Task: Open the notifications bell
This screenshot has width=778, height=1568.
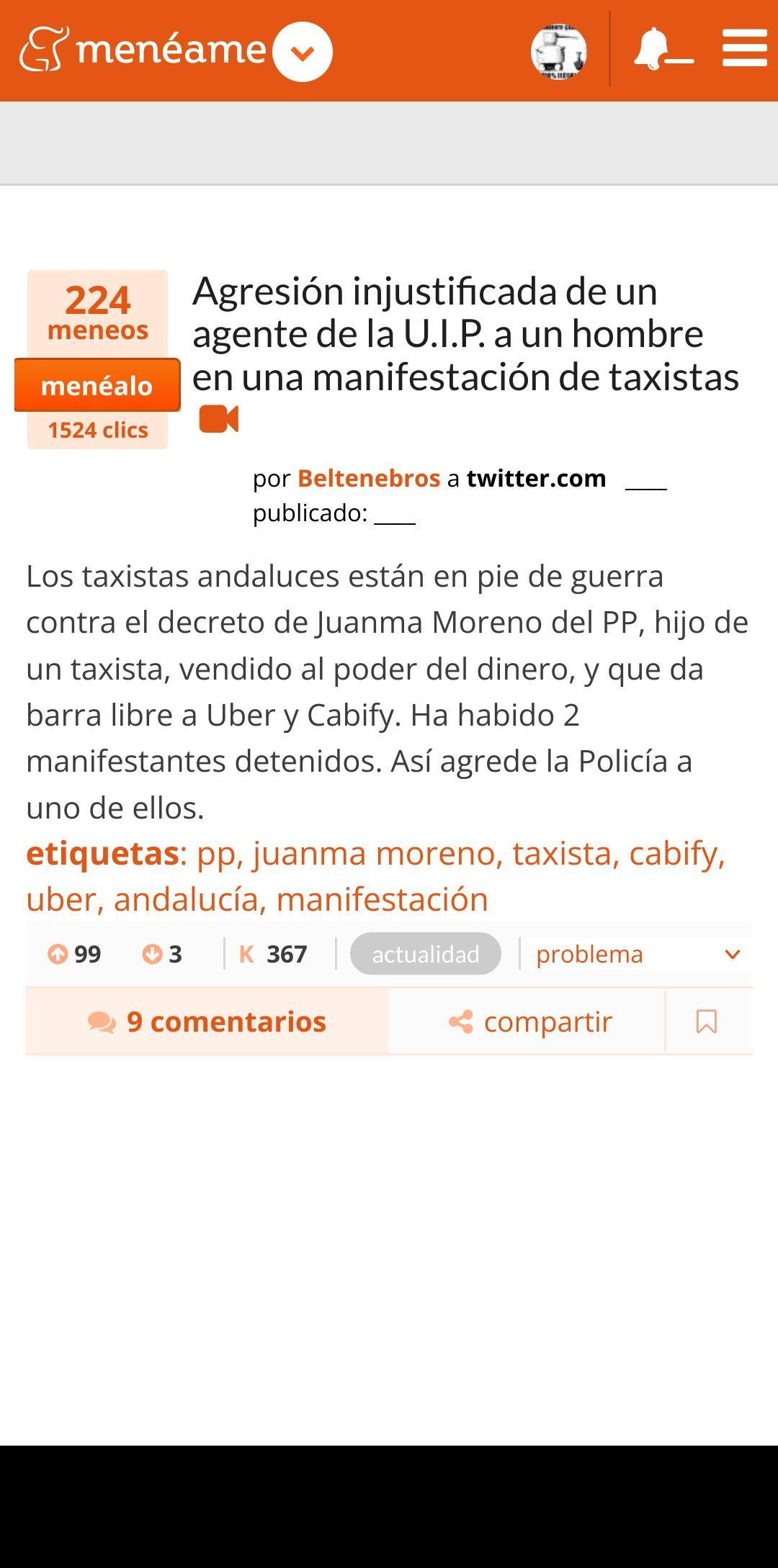Action: (x=661, y=50)
